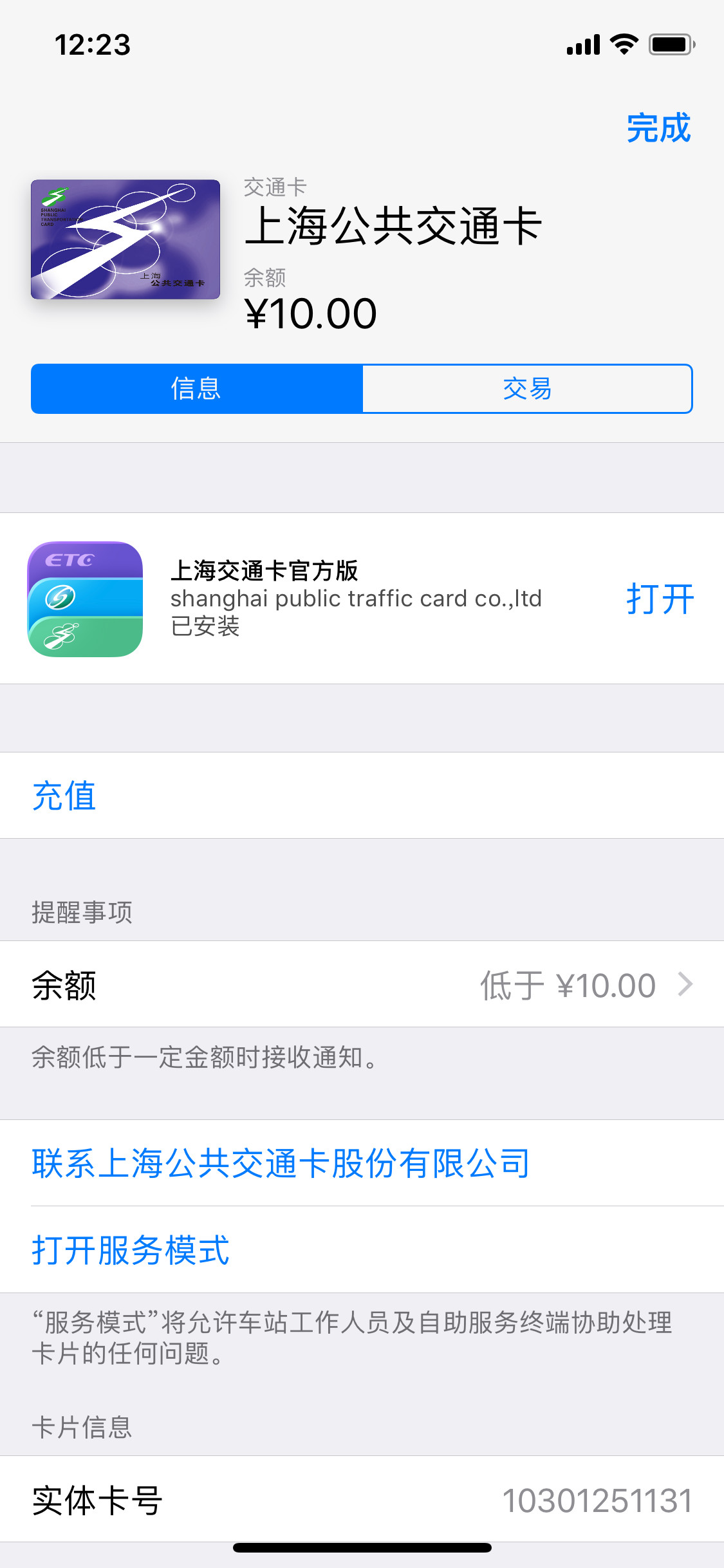Tap 完成 to close card details
The image size is (724, 1568).
658,128
